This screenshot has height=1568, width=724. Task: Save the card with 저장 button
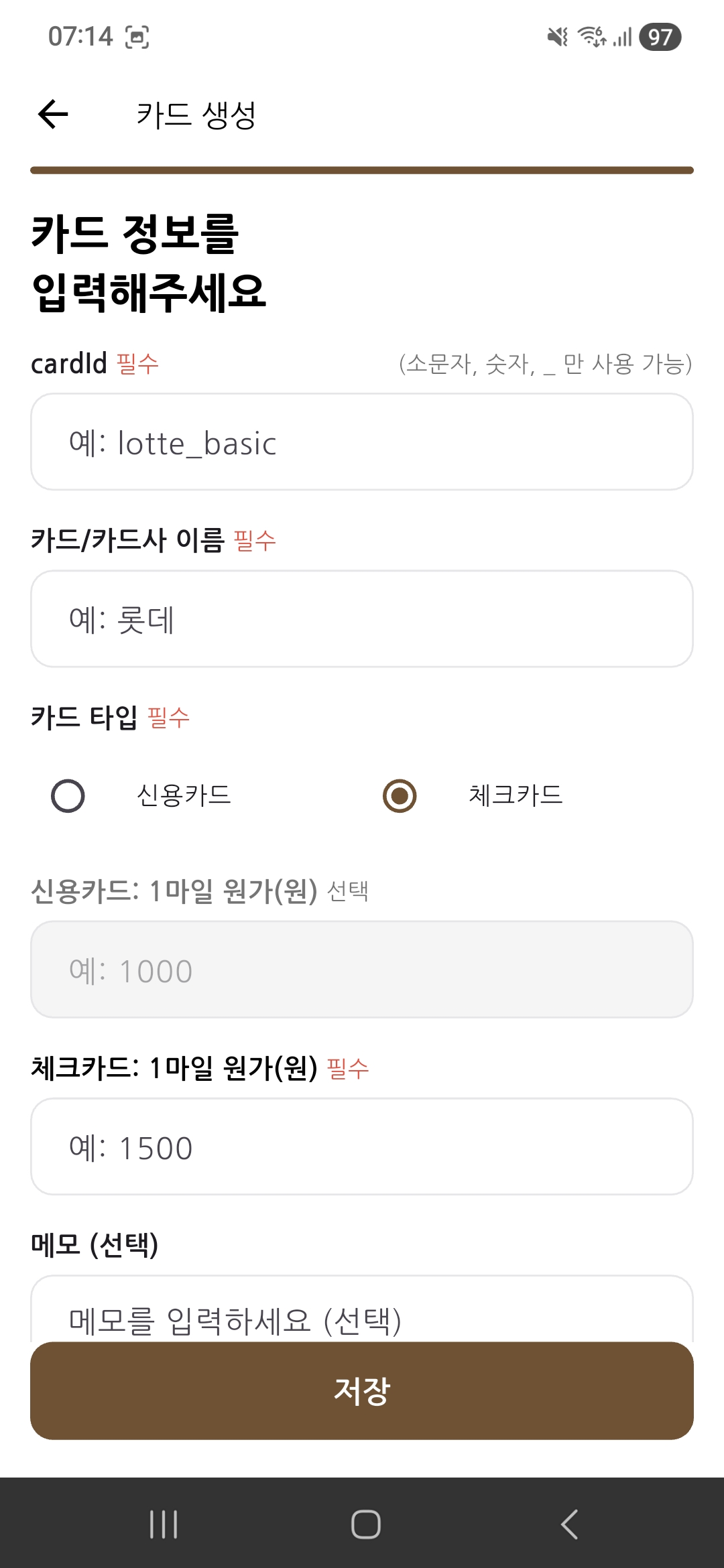(362, 1391)
